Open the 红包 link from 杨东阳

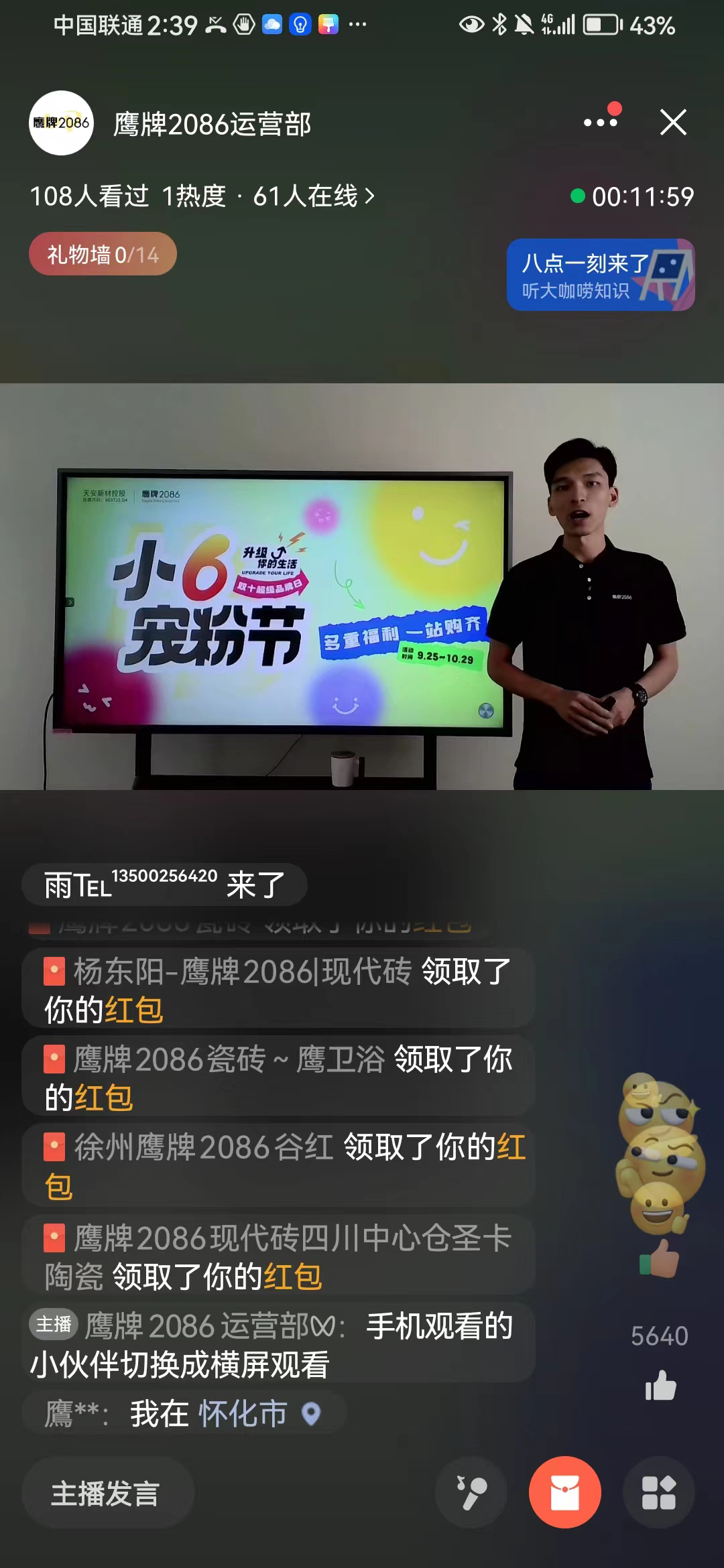[134, 1010]
